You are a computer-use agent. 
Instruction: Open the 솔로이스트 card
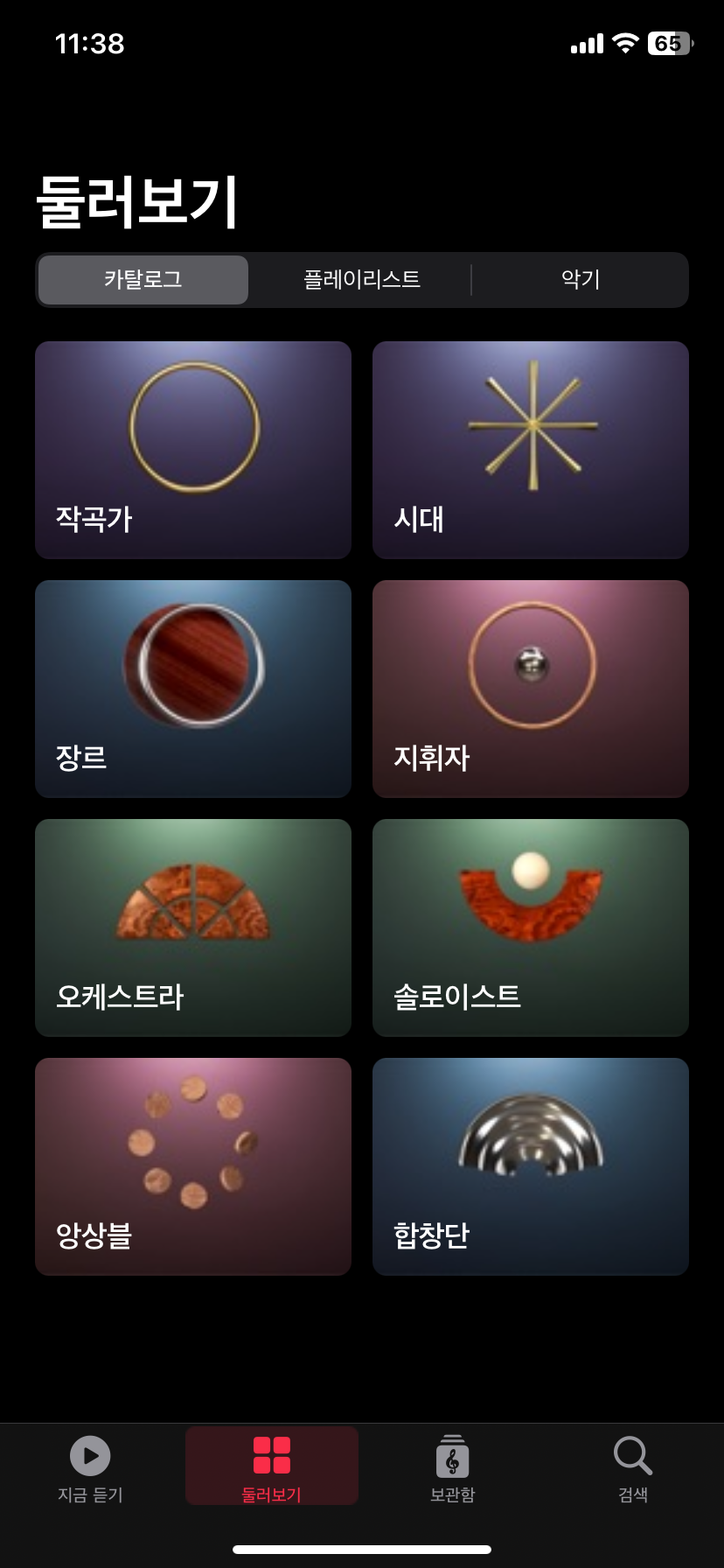click(x=531, y=927)
